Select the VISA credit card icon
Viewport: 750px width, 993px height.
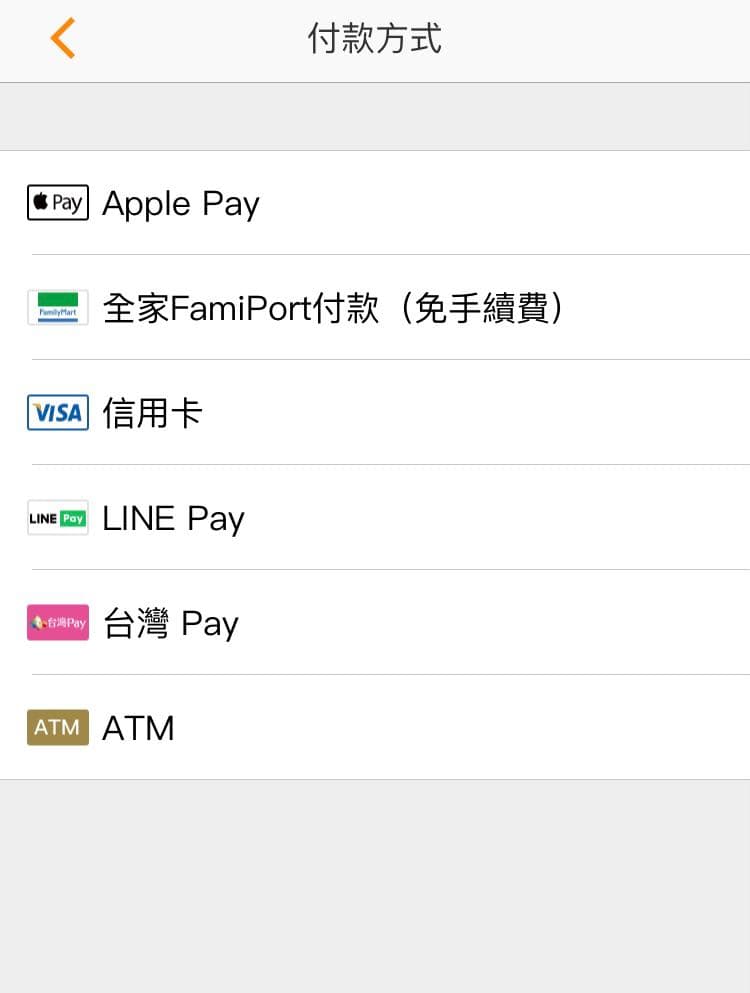[x=57, y=412]
